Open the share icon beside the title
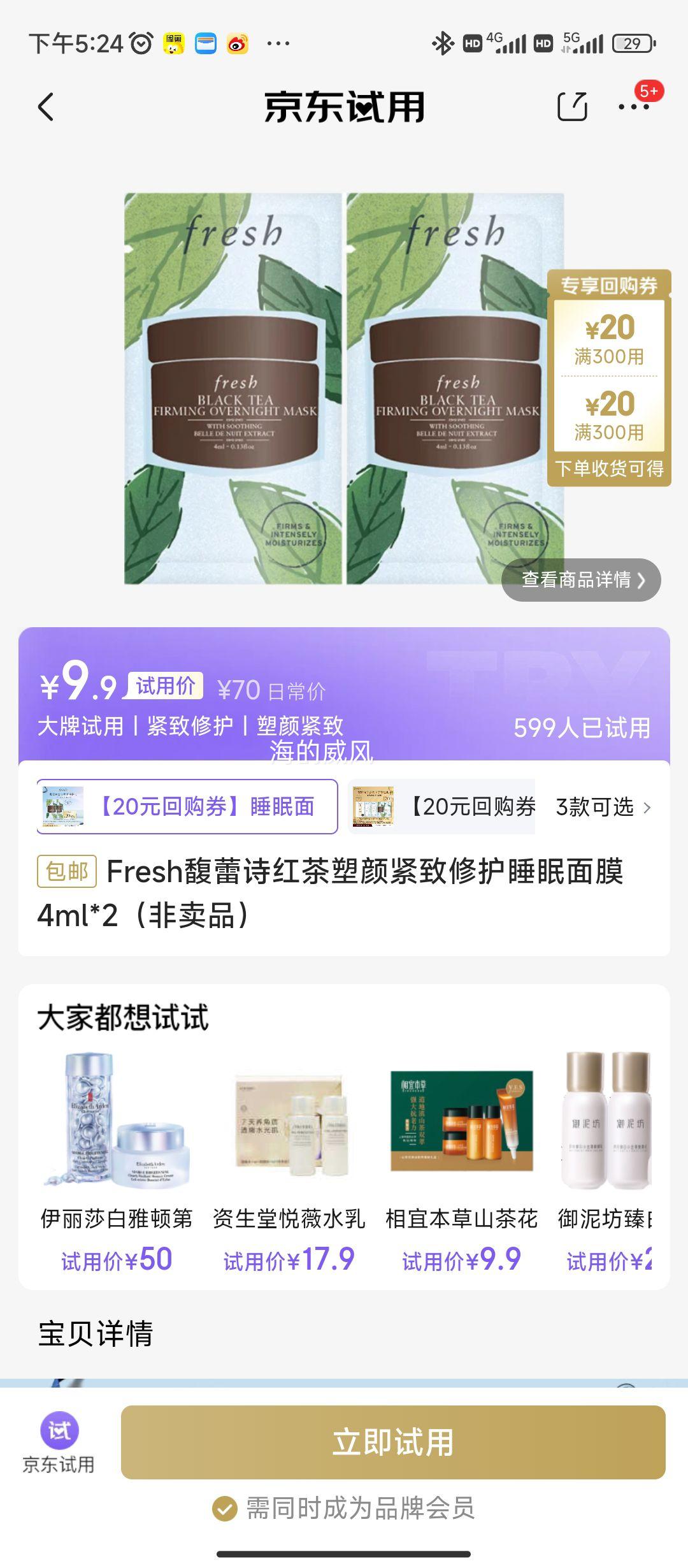Image resolution: width=688 pixels, height=1568 pixels. pyautogui.click(x=573, y=105)
